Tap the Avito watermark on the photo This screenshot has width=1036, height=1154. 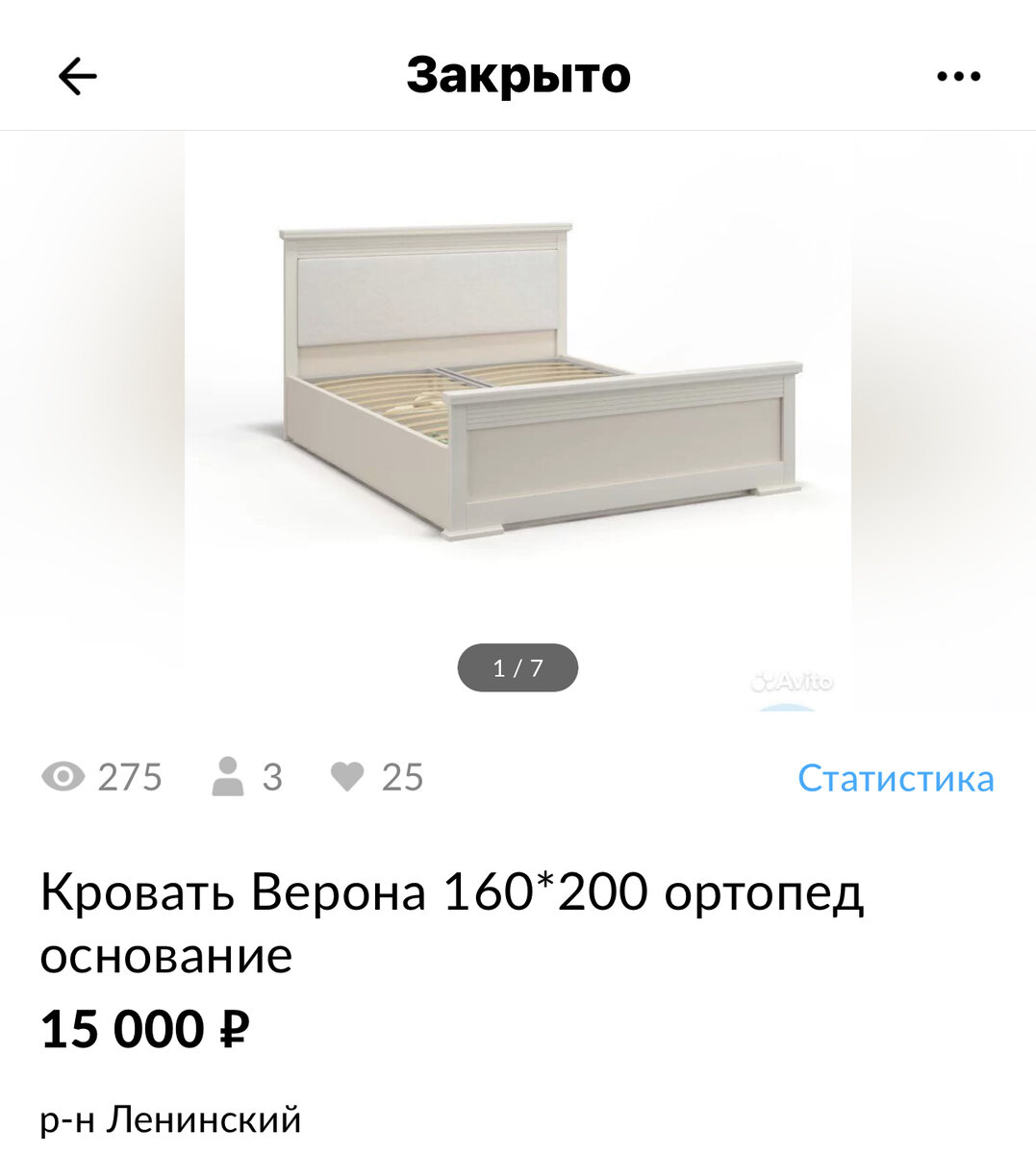pos(795,681)
